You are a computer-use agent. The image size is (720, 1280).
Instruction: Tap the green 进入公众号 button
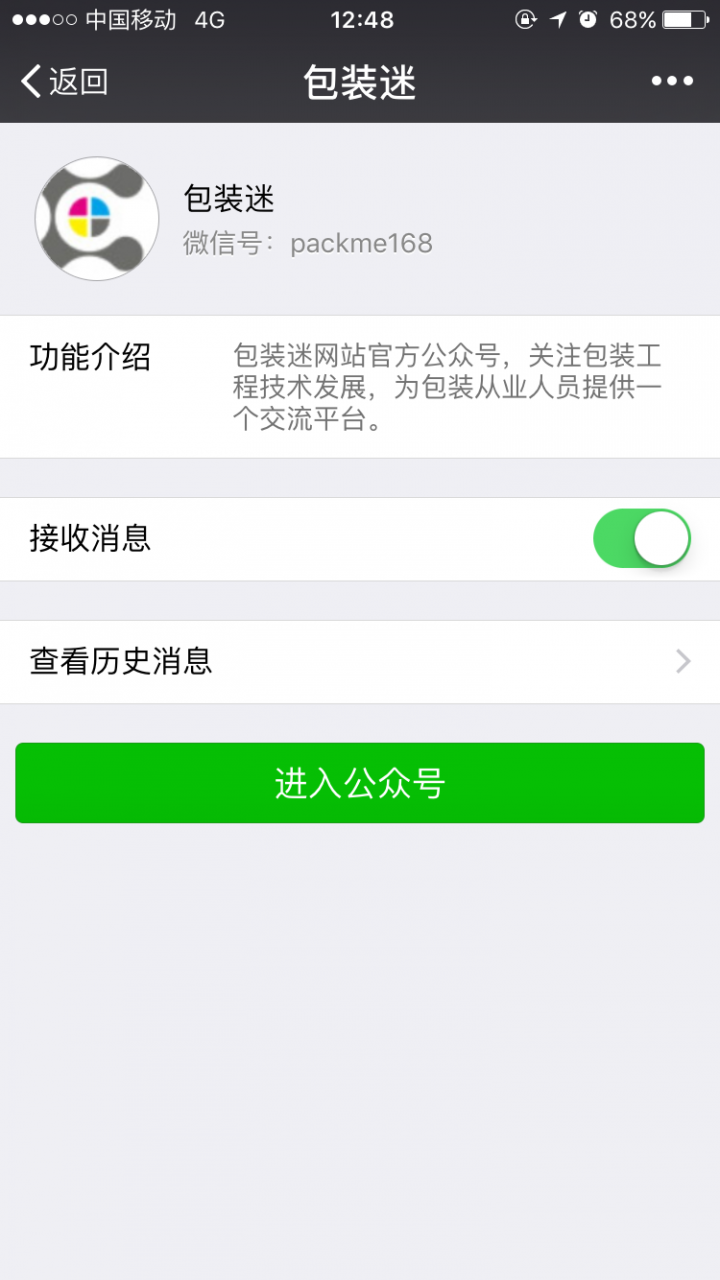tap(360, 783)
